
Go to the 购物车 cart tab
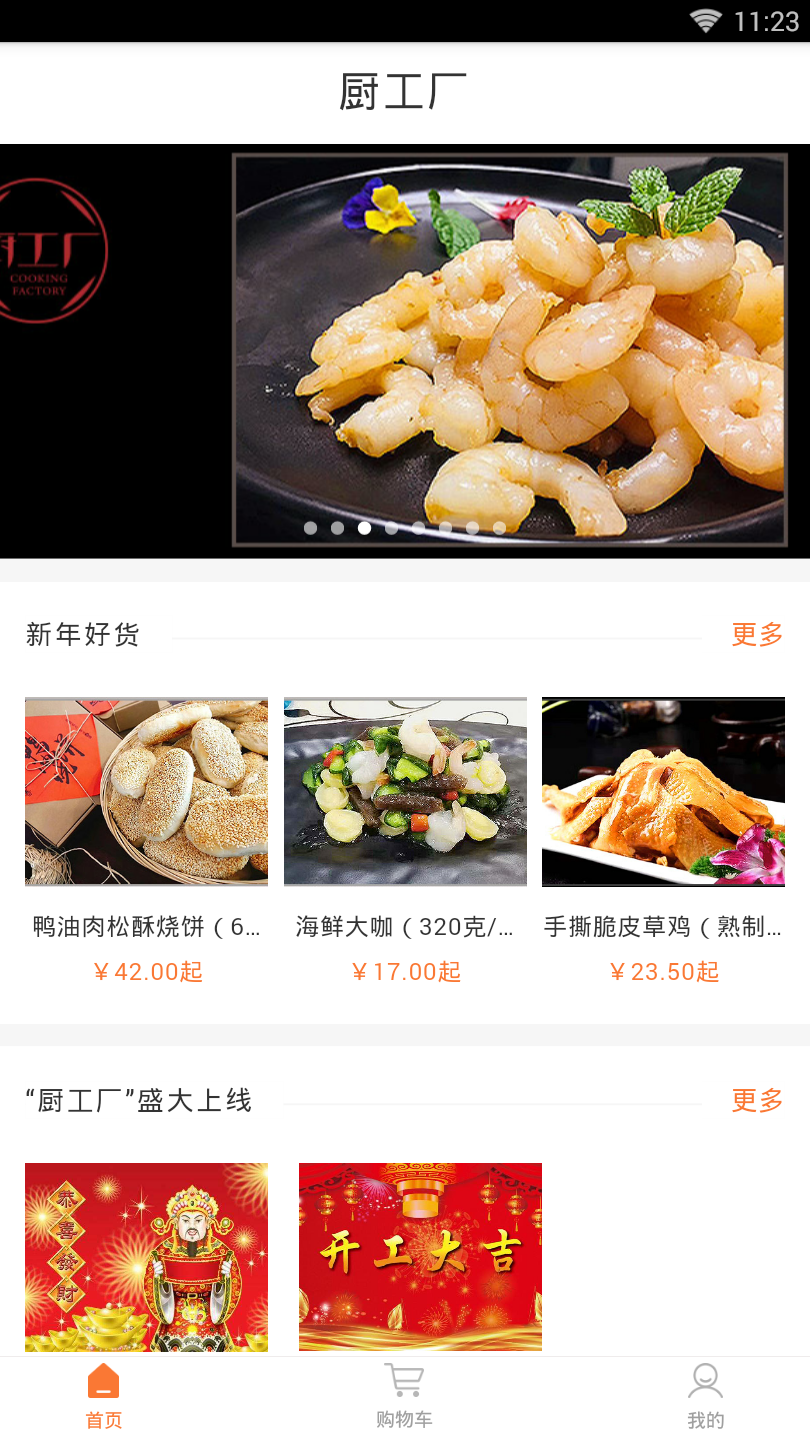(x=404, y=1398)
